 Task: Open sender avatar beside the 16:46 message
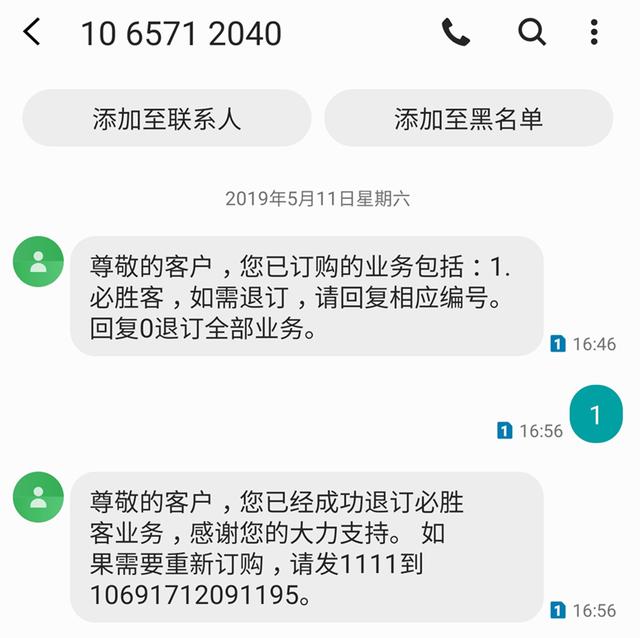pyautogui.click(x=38, y=262)
